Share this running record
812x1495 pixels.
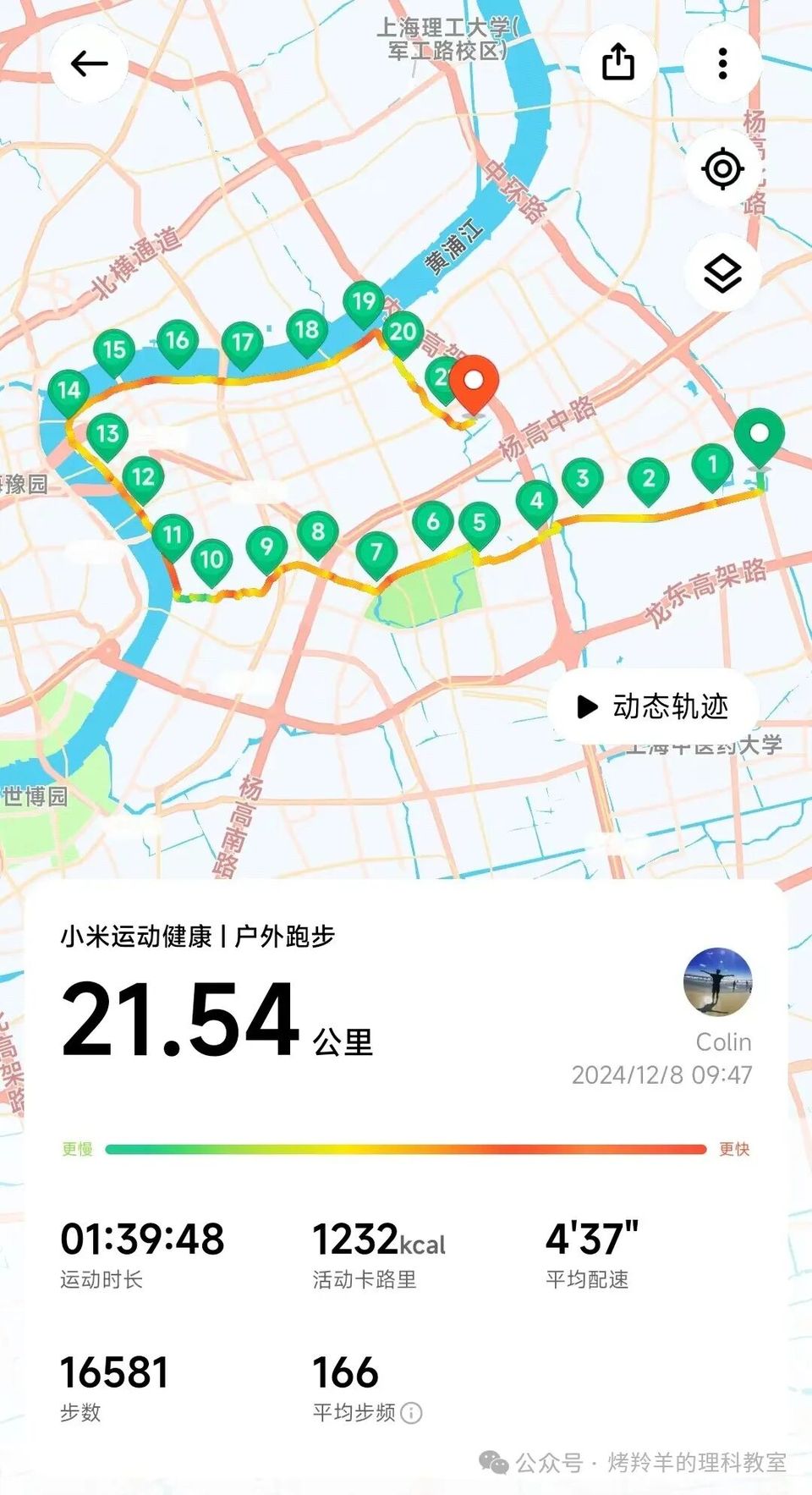click(618, 63)
